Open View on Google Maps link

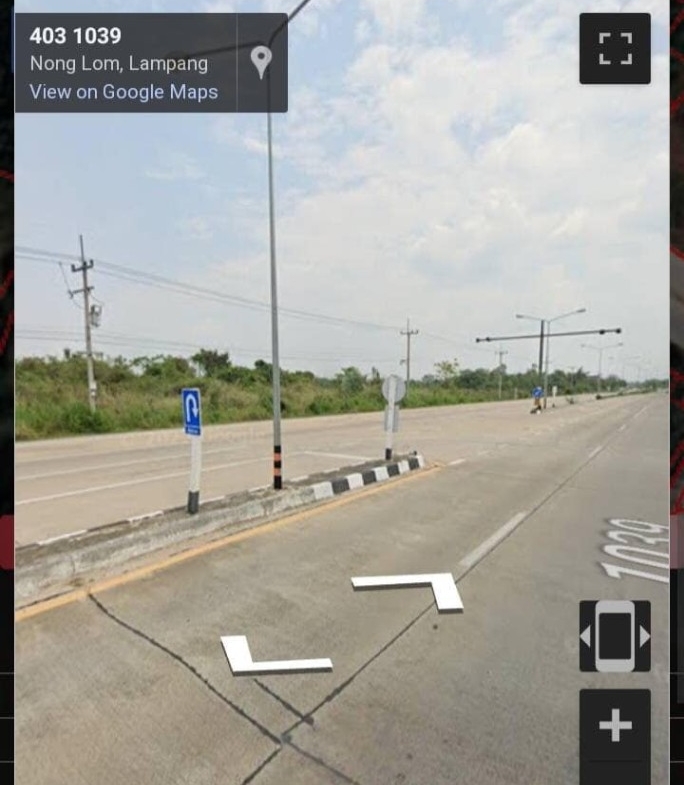coord(123,92)
